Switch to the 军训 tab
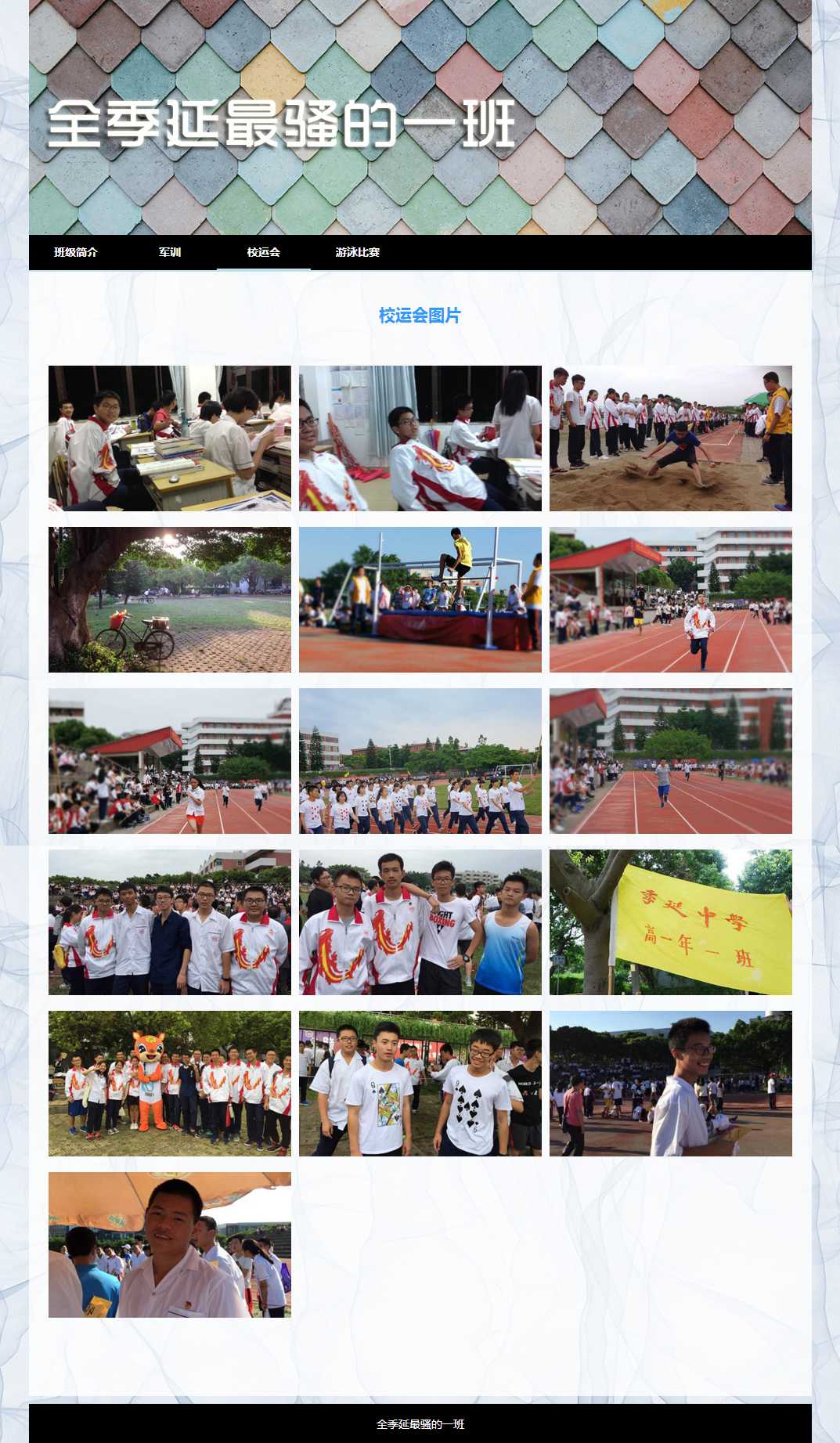 [x=170, y=252]
